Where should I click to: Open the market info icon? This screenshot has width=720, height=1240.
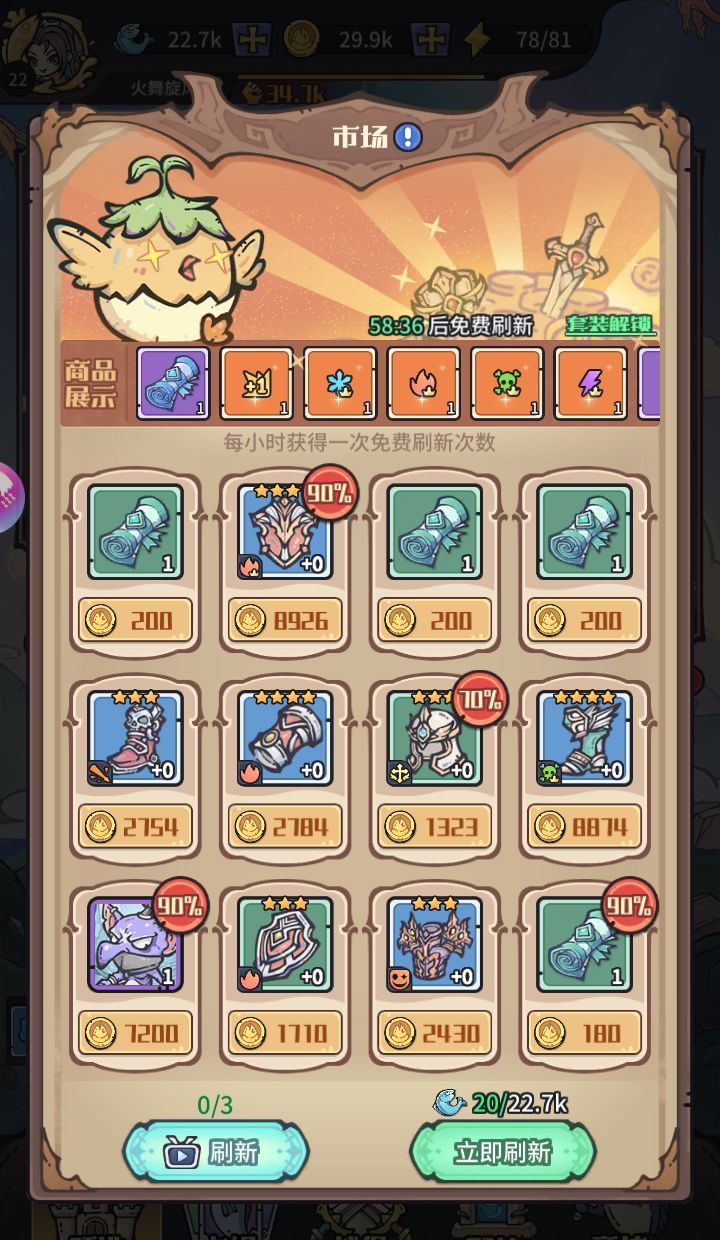pos(407,137)
